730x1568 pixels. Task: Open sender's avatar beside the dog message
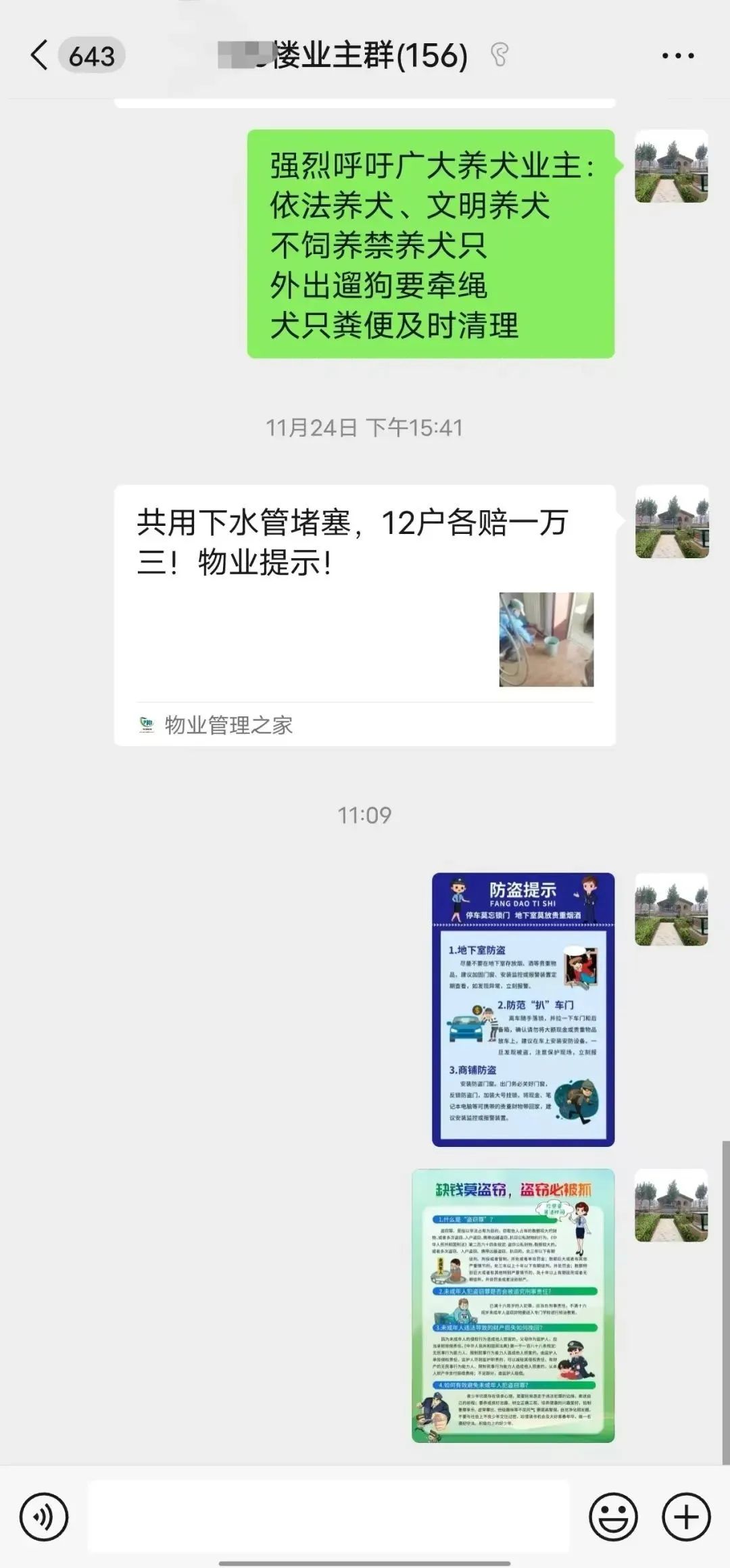(671, 166)
